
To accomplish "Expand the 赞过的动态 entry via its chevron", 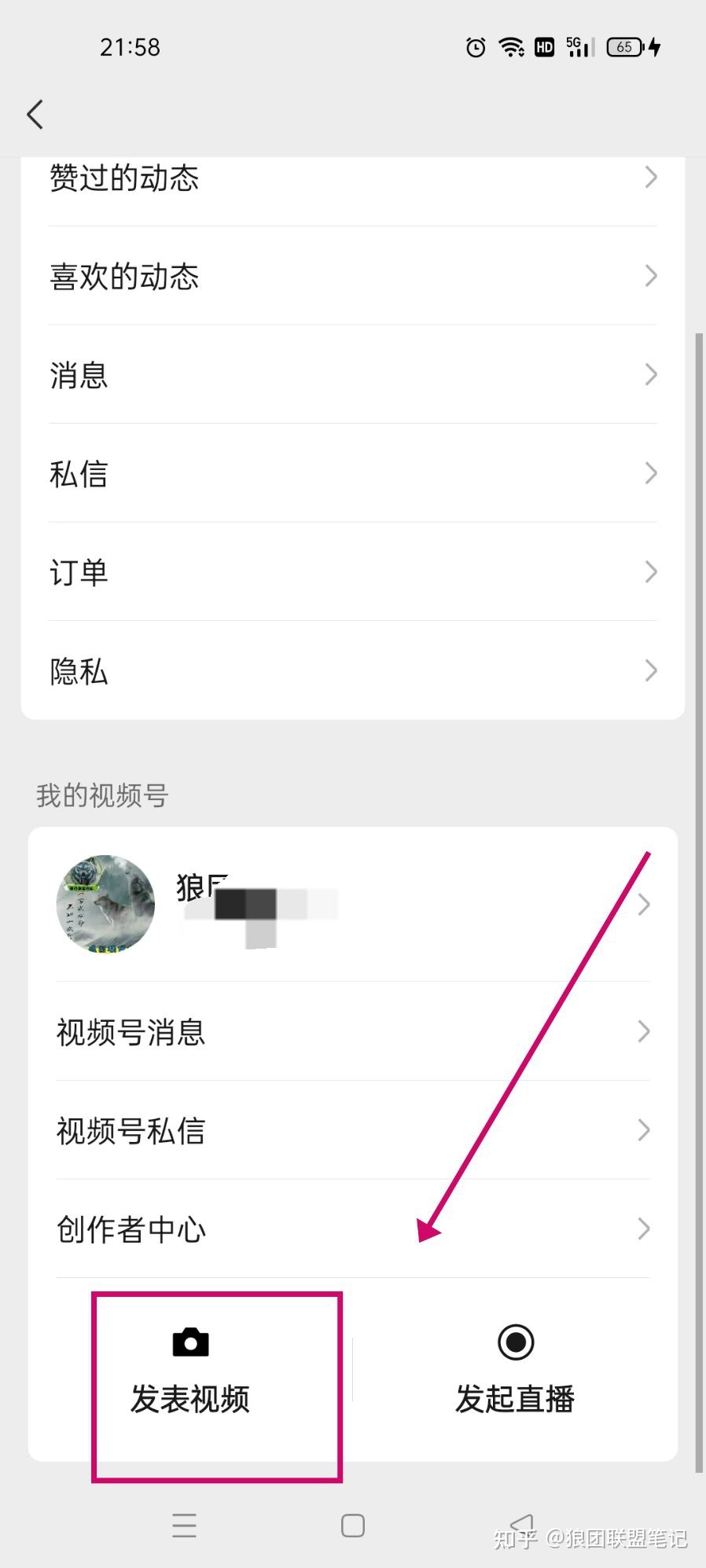I will pyautogui.click(x=650, y=178).
